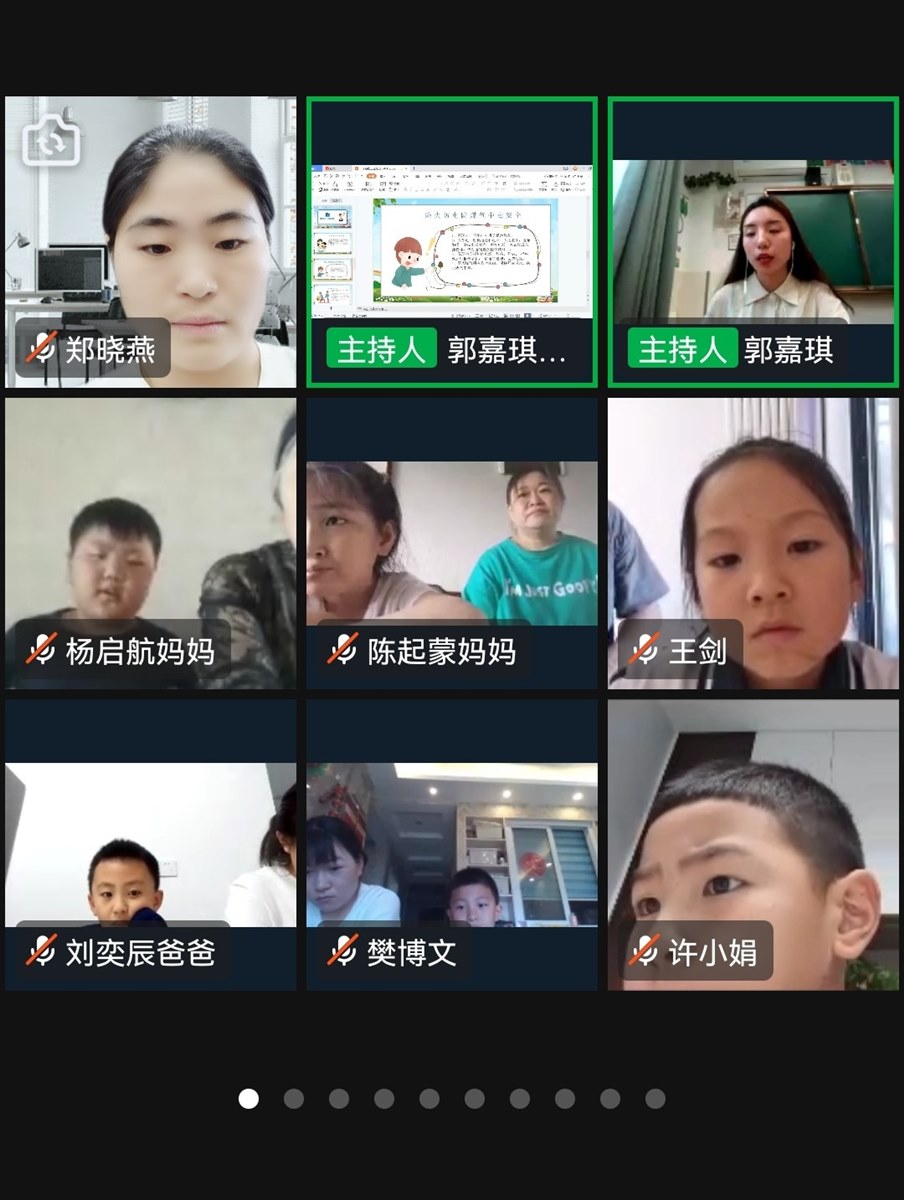Select 陈起蒙妈妈's video tile
The image size is (904, 1200).
tap(452, 543)
